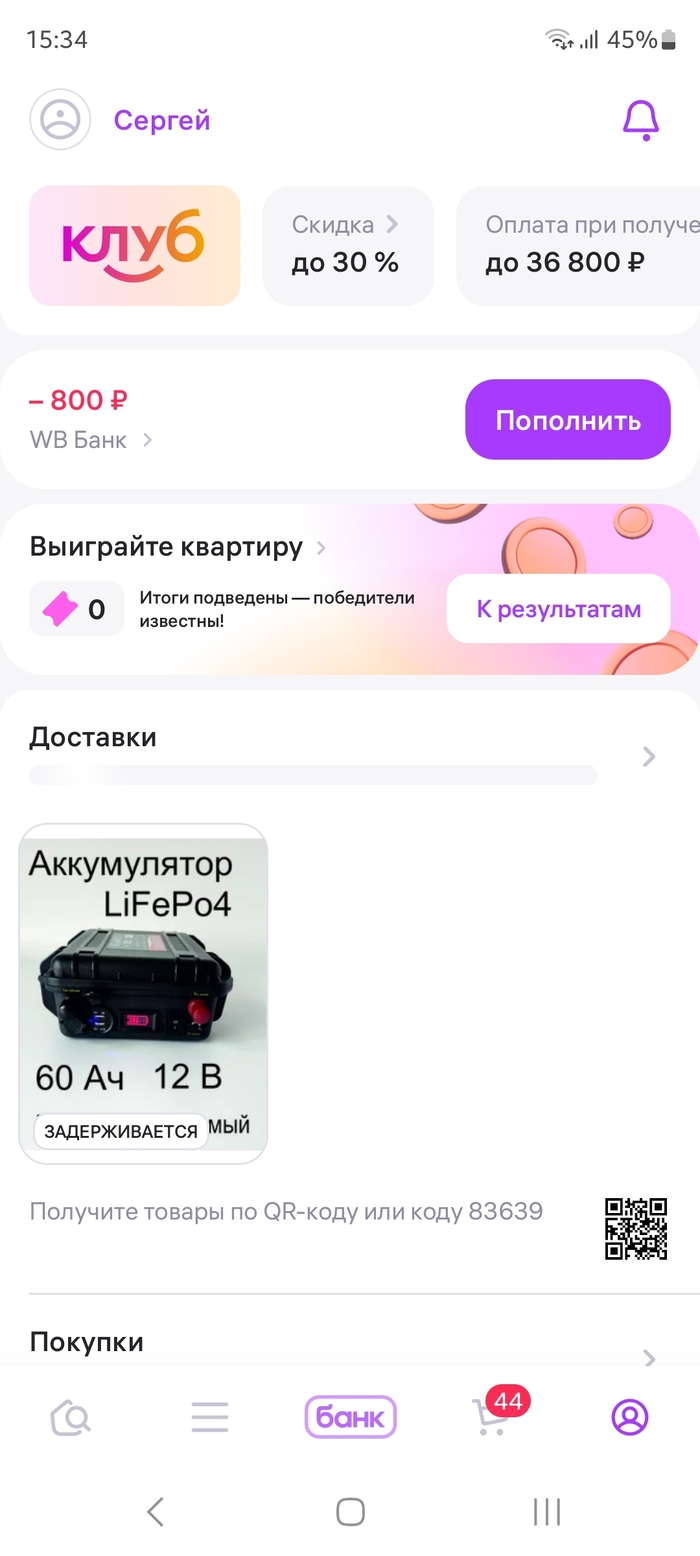Switch to the home search tab

[x=71, y=1417]
